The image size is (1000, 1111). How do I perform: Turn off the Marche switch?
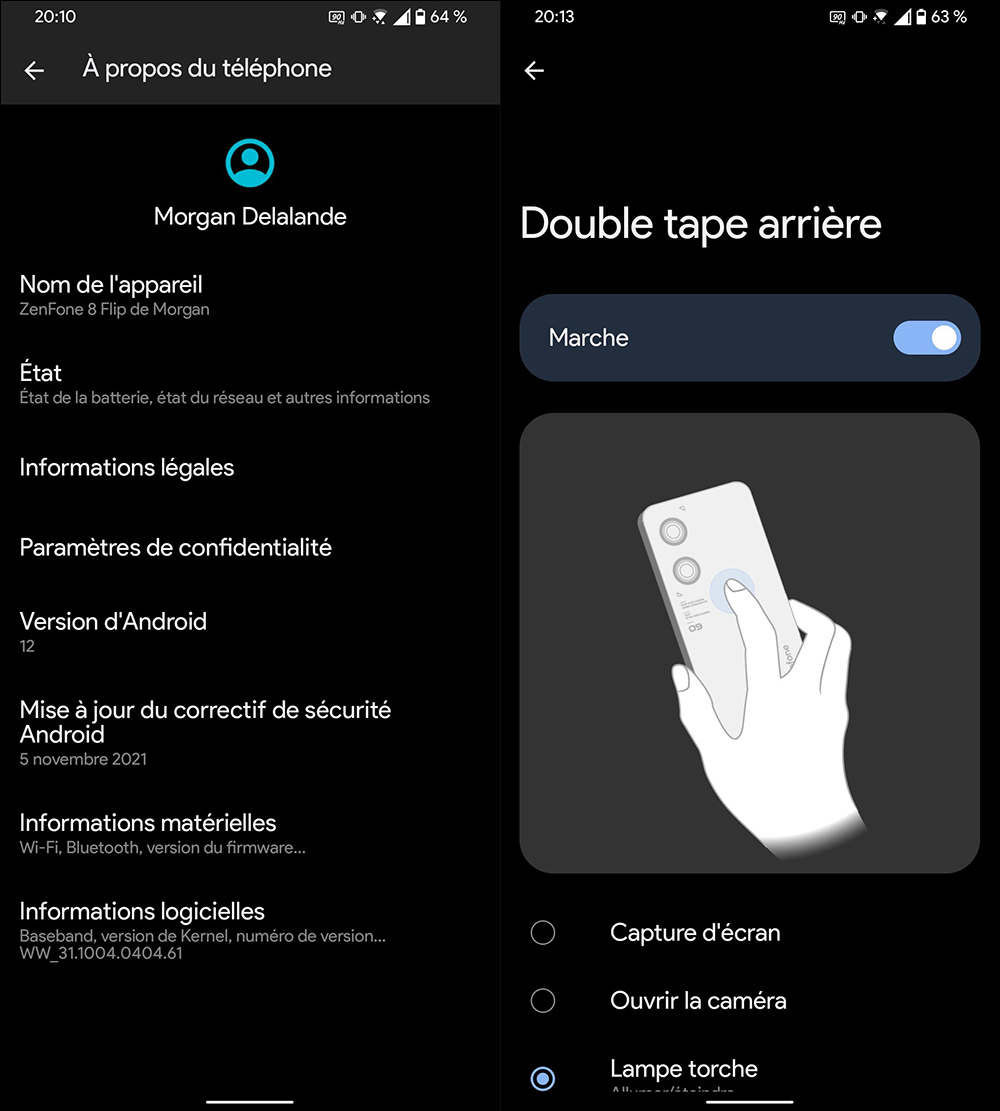[926, 338]
